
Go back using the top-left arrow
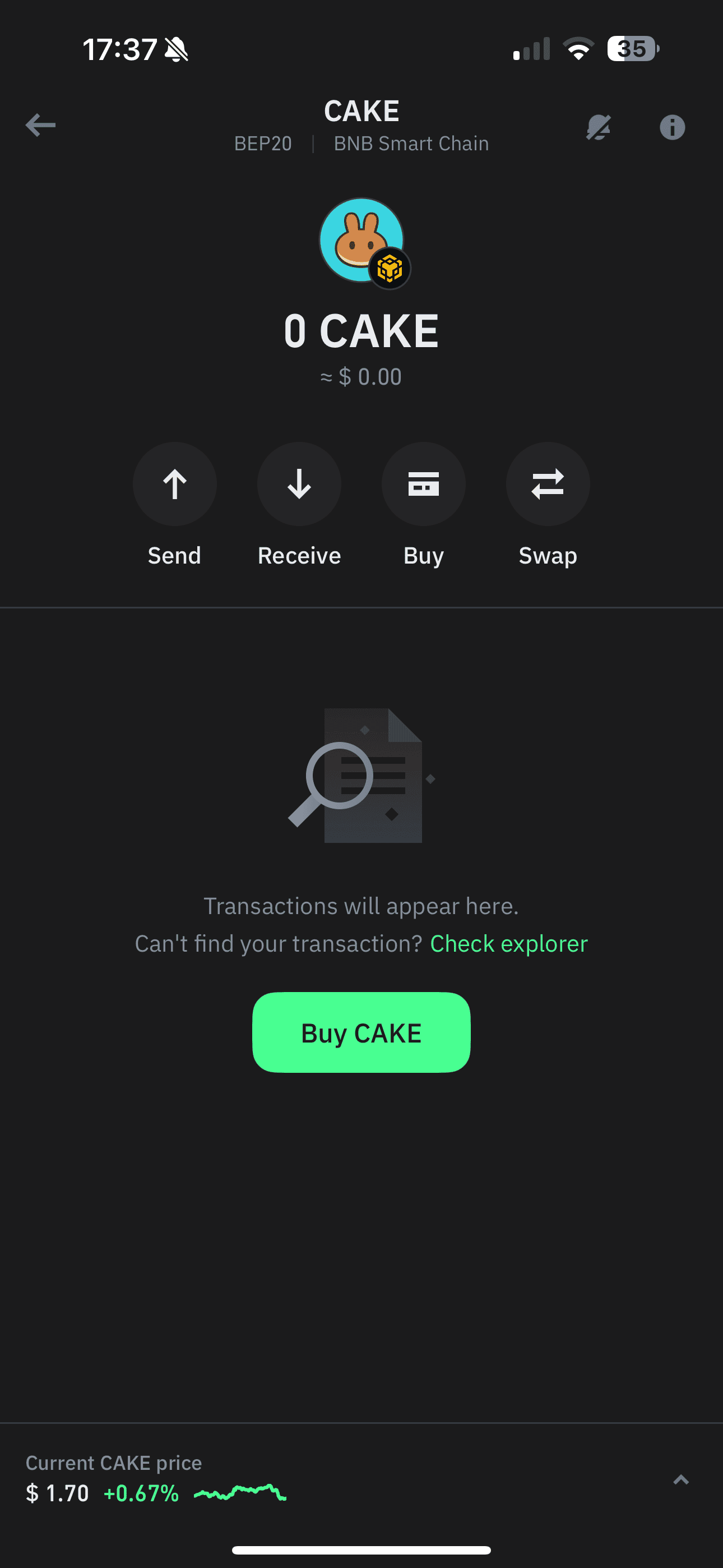click(x=40, y=126)
